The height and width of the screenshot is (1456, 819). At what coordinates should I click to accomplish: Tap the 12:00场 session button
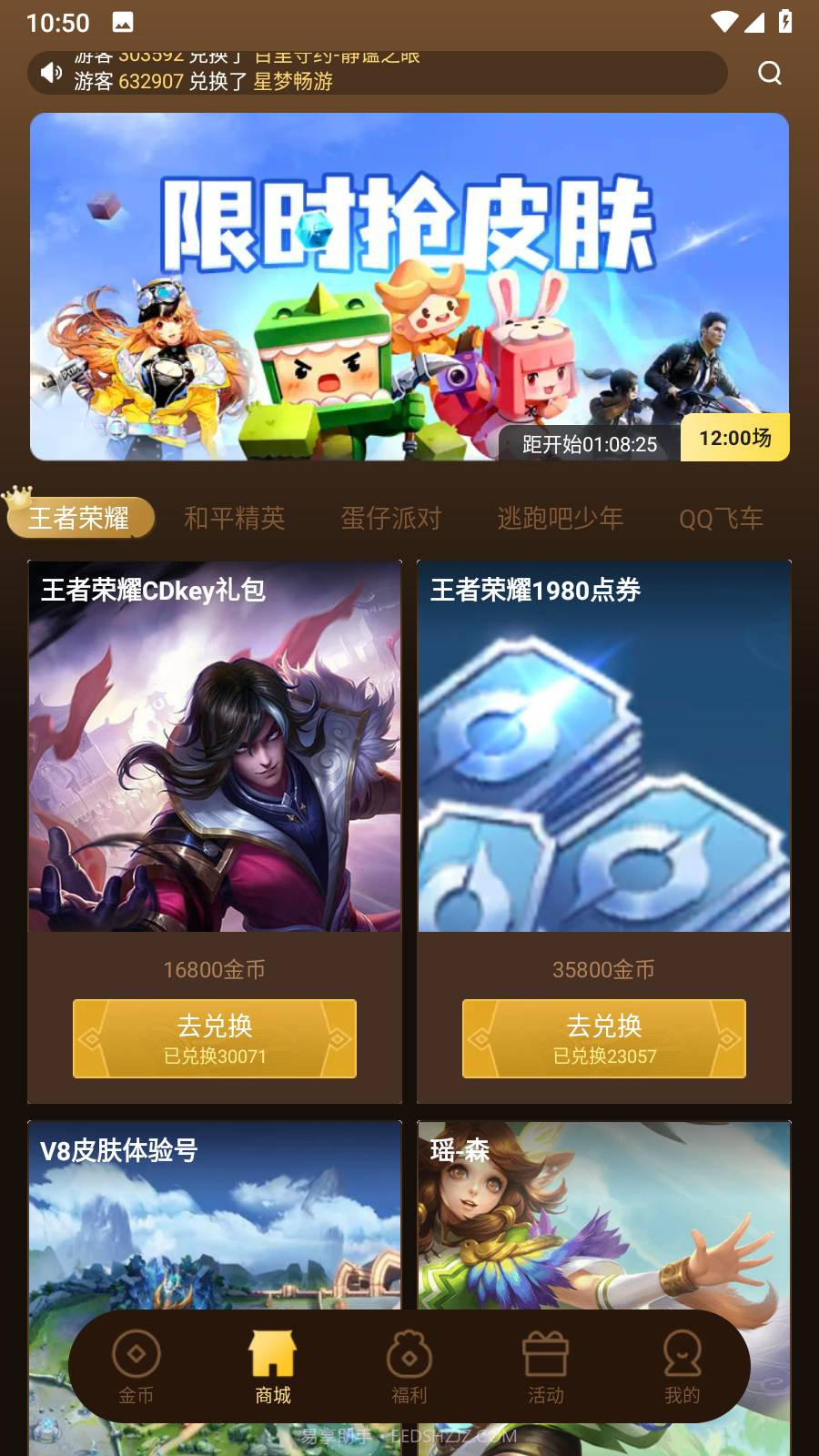pos(734,438)
